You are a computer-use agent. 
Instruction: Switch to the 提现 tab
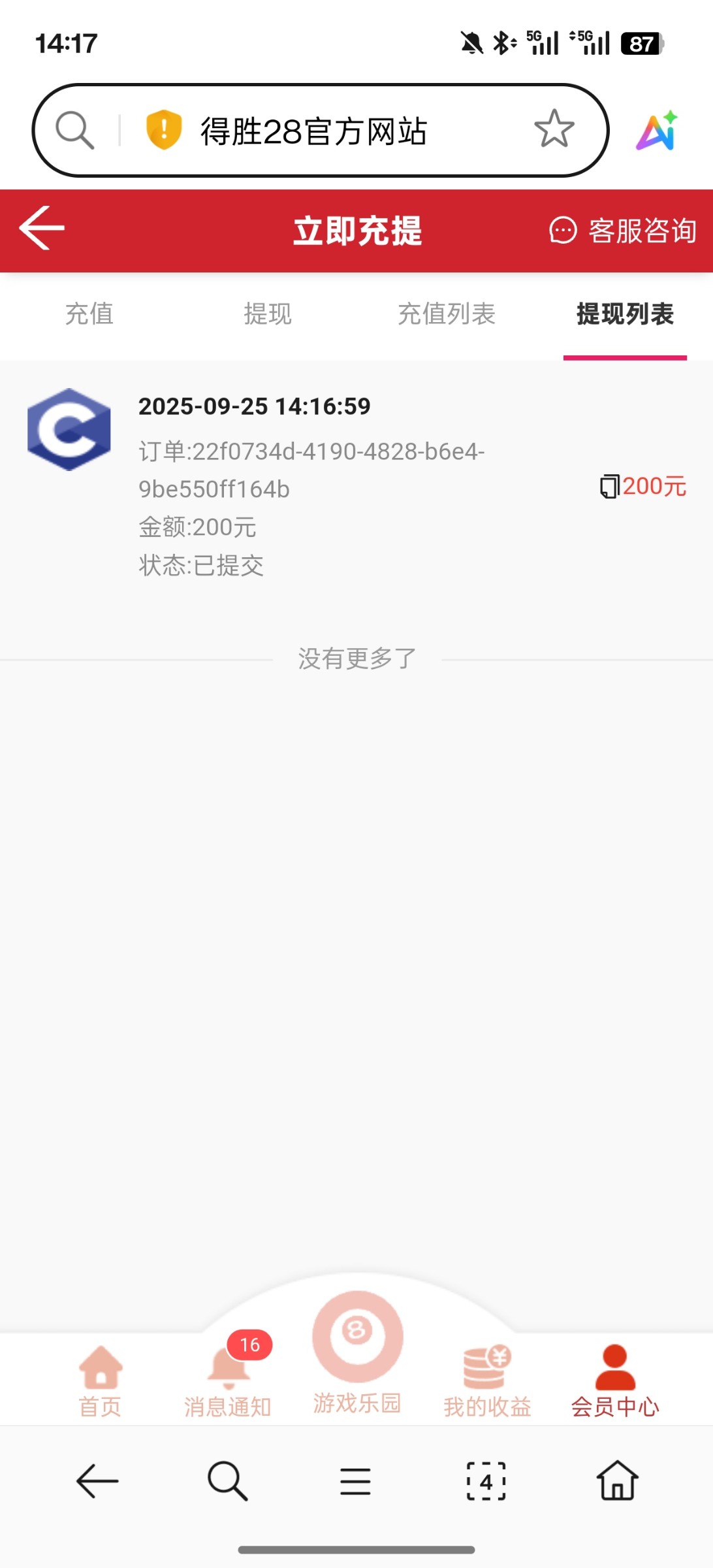coord(268,314)
